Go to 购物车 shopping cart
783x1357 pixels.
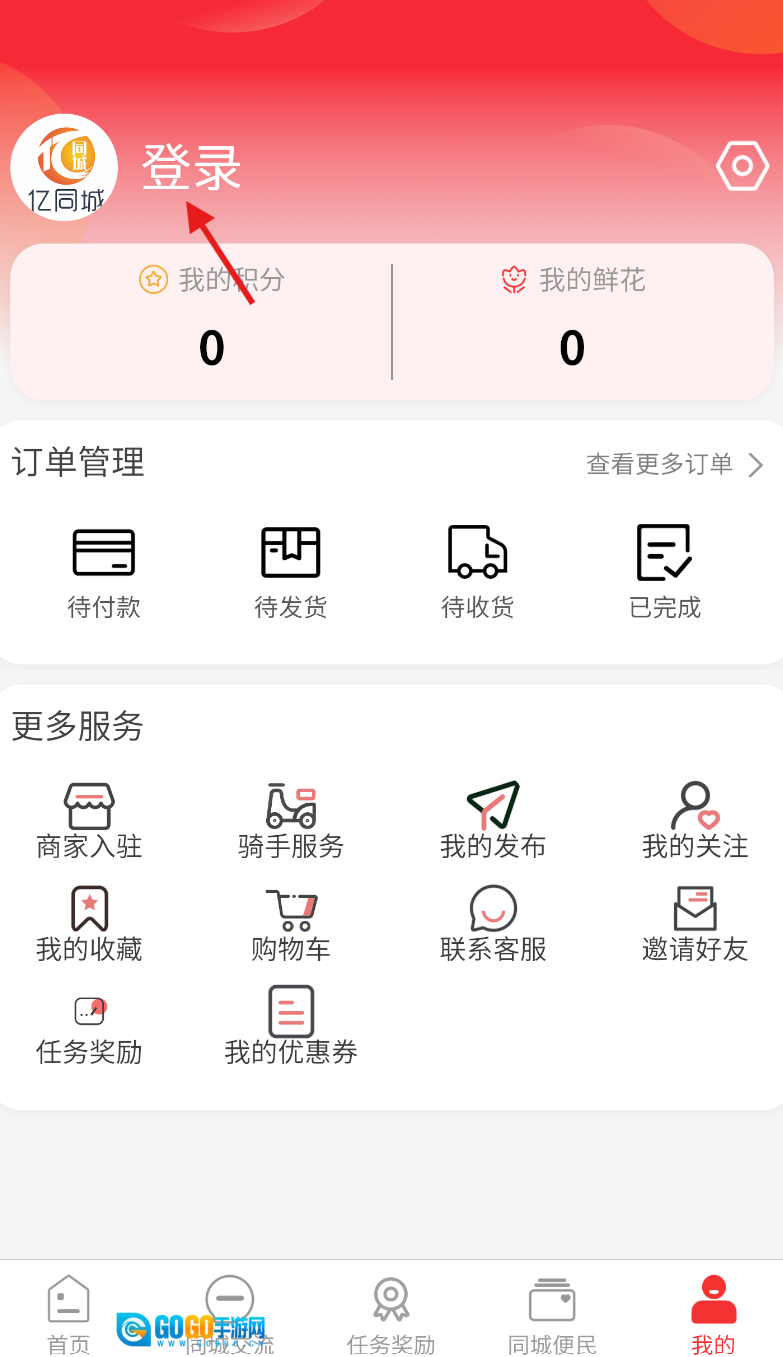pos(291,924)
